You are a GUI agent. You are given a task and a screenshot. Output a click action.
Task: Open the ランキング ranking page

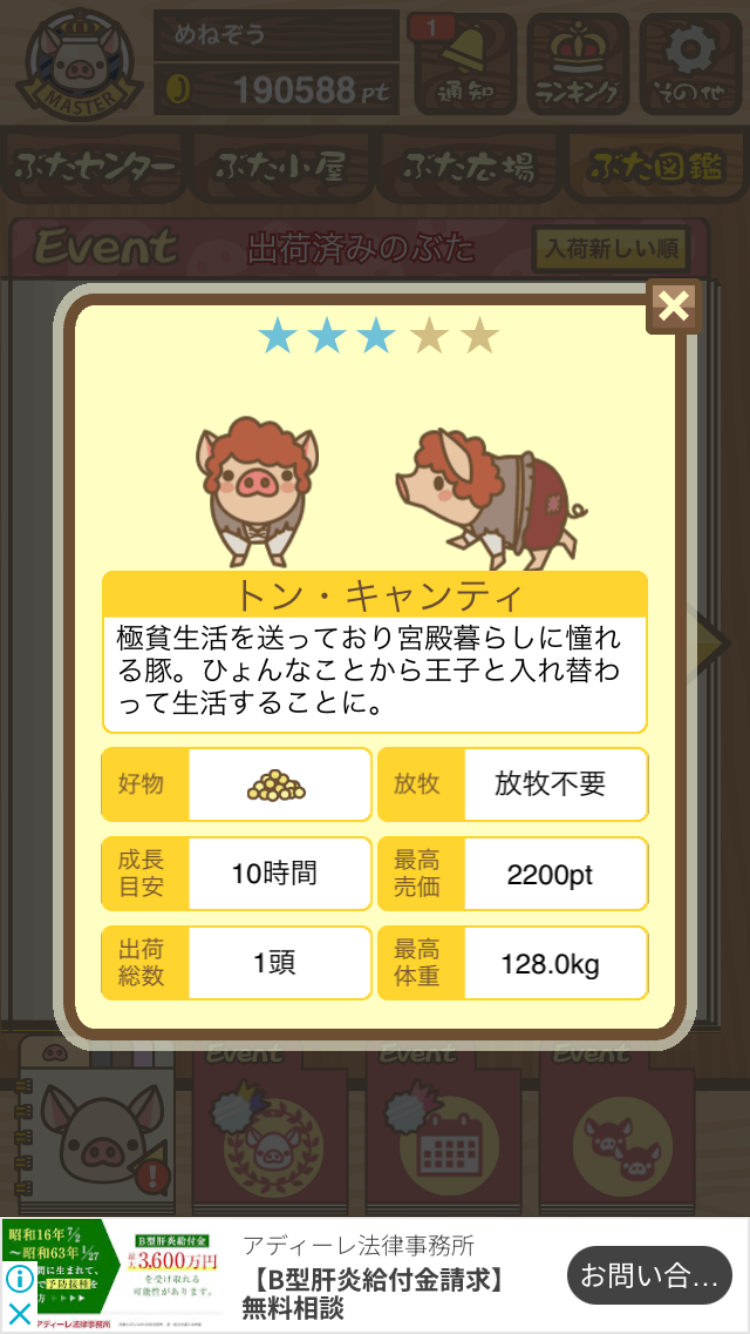point(577,63)
